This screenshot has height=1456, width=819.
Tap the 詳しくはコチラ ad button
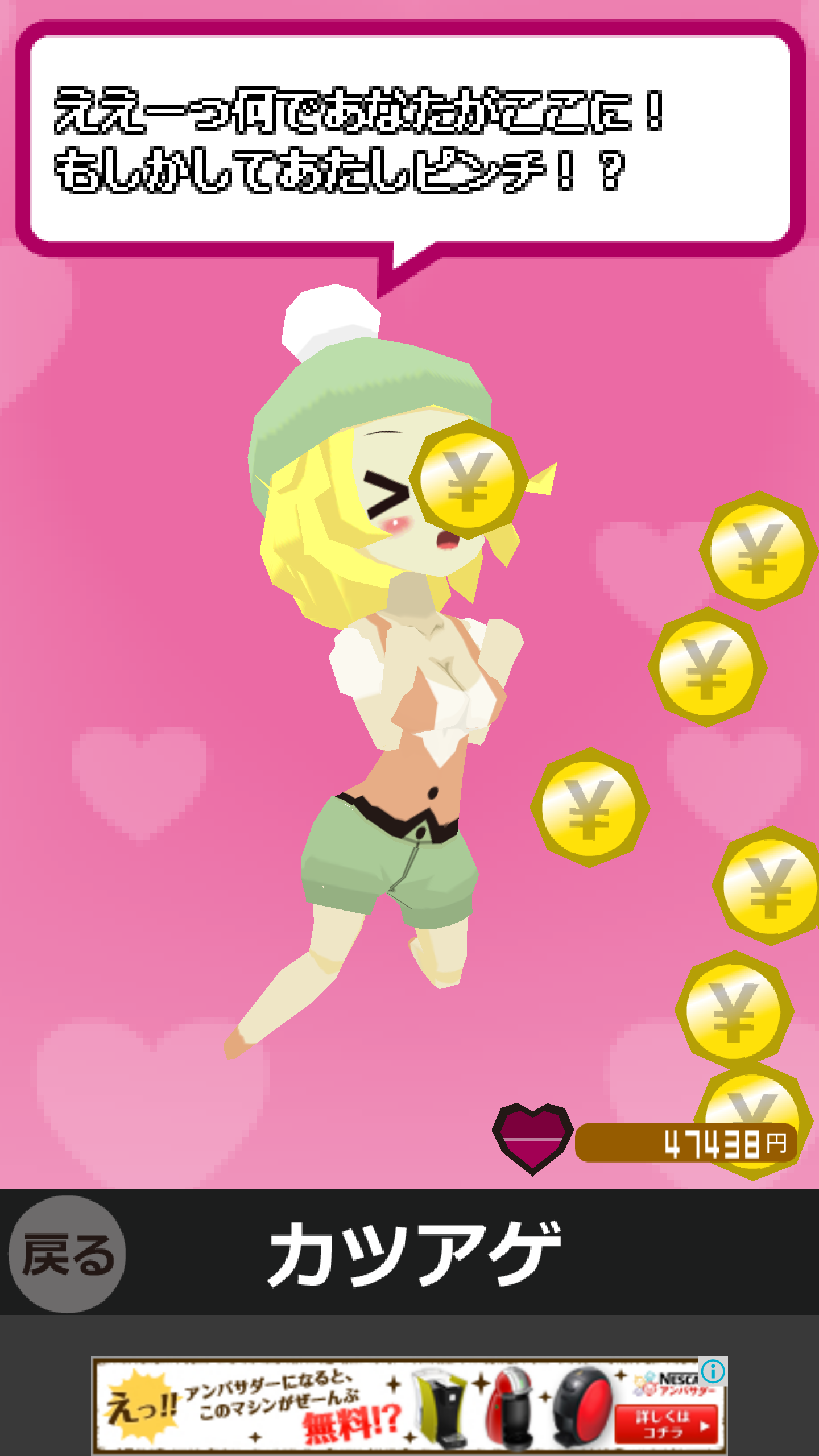point(667,1424)
